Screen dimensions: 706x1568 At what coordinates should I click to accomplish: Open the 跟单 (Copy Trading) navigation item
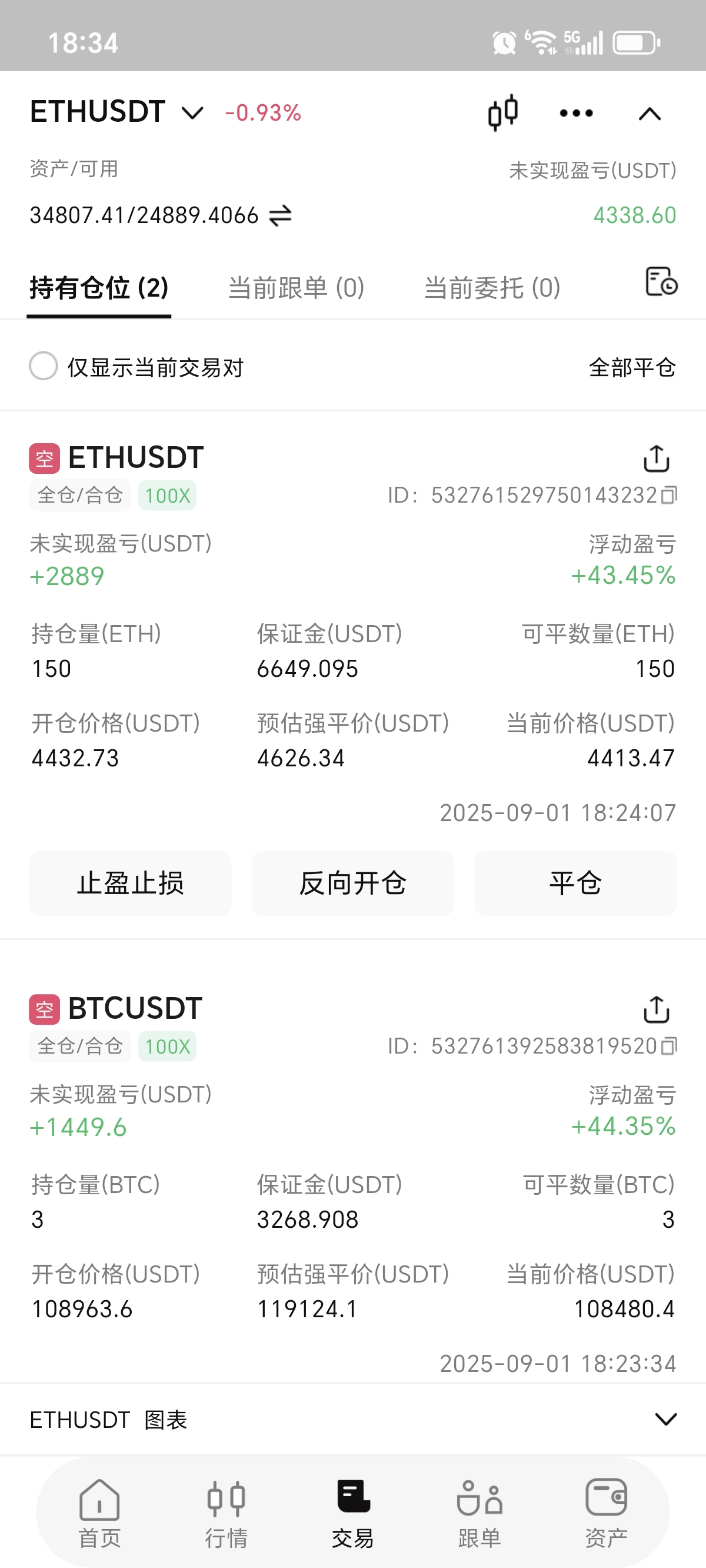click(479, 1503)
